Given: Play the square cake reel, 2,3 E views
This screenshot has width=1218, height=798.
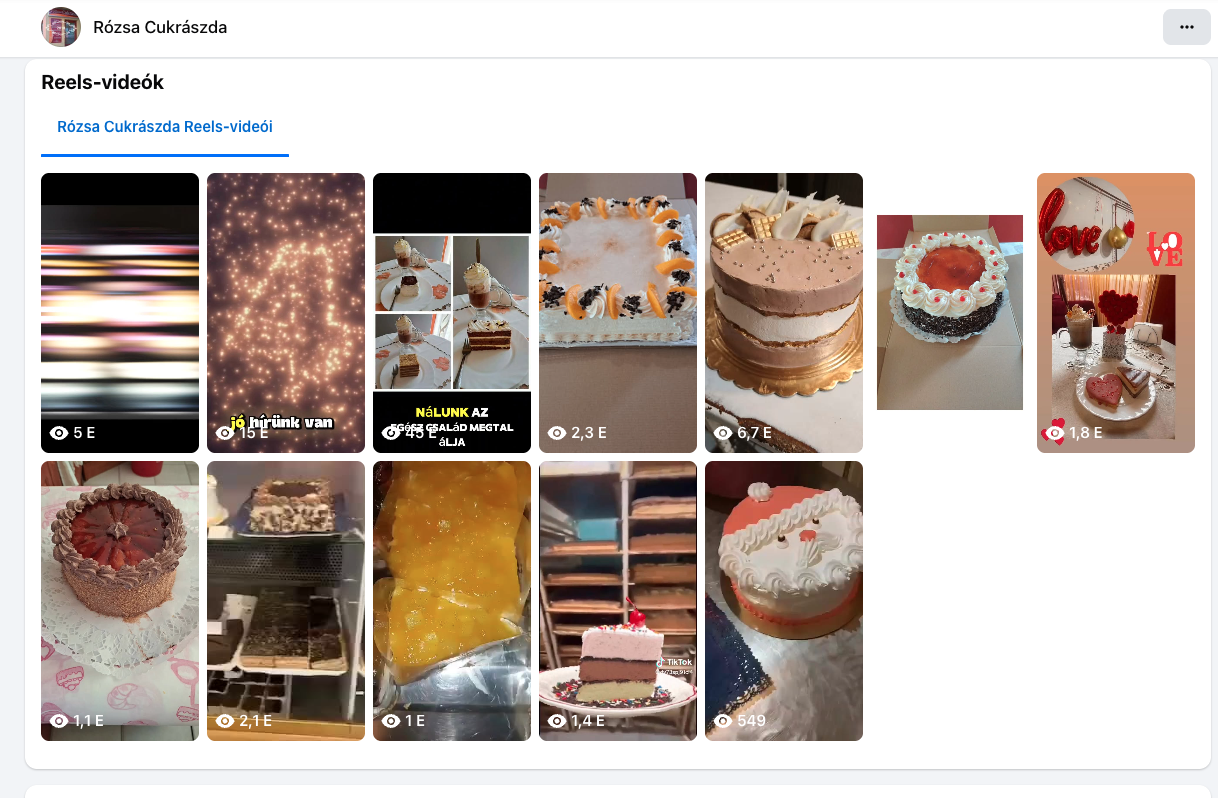Looking at the screenshot, I should click(x=618, y=313).
